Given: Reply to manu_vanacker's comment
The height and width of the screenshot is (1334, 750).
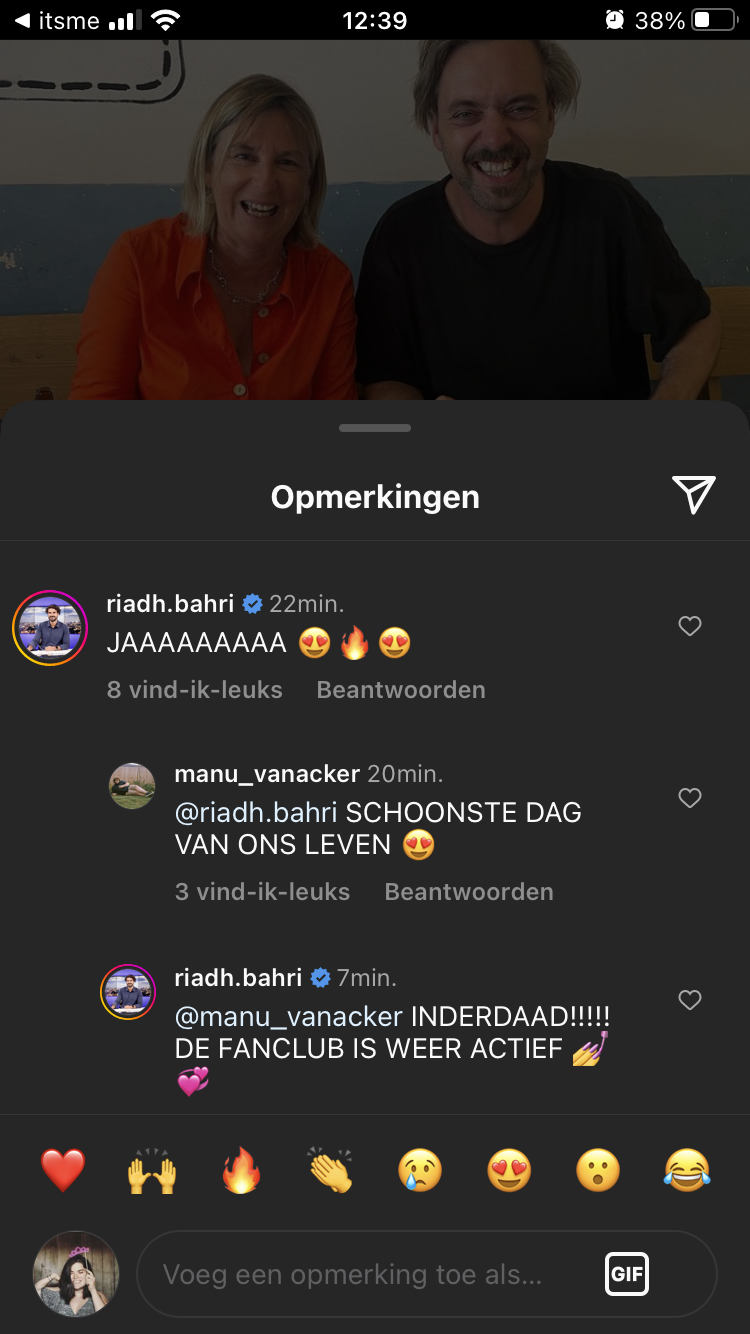Looking at the screenshot, I should point(468,892).
